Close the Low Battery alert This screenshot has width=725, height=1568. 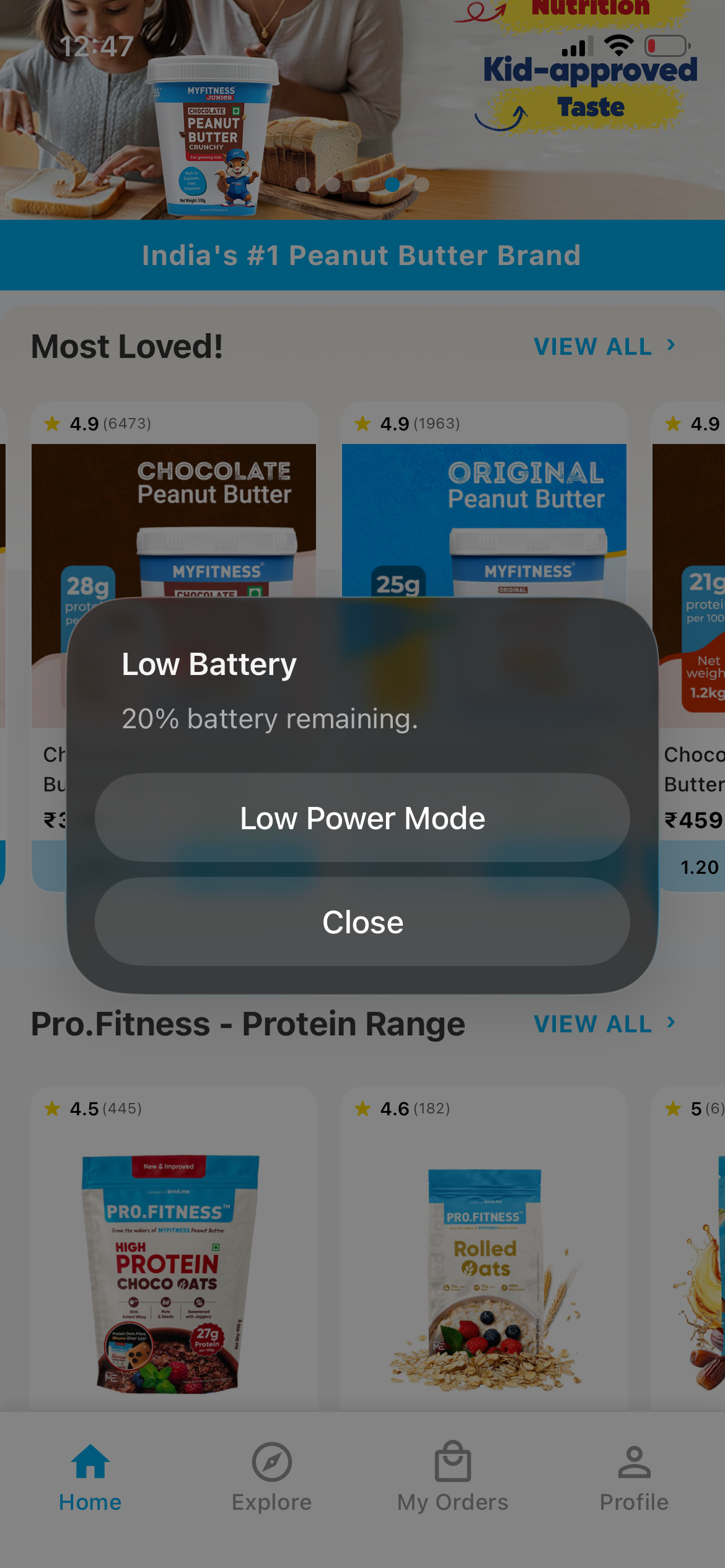[362, 921]
